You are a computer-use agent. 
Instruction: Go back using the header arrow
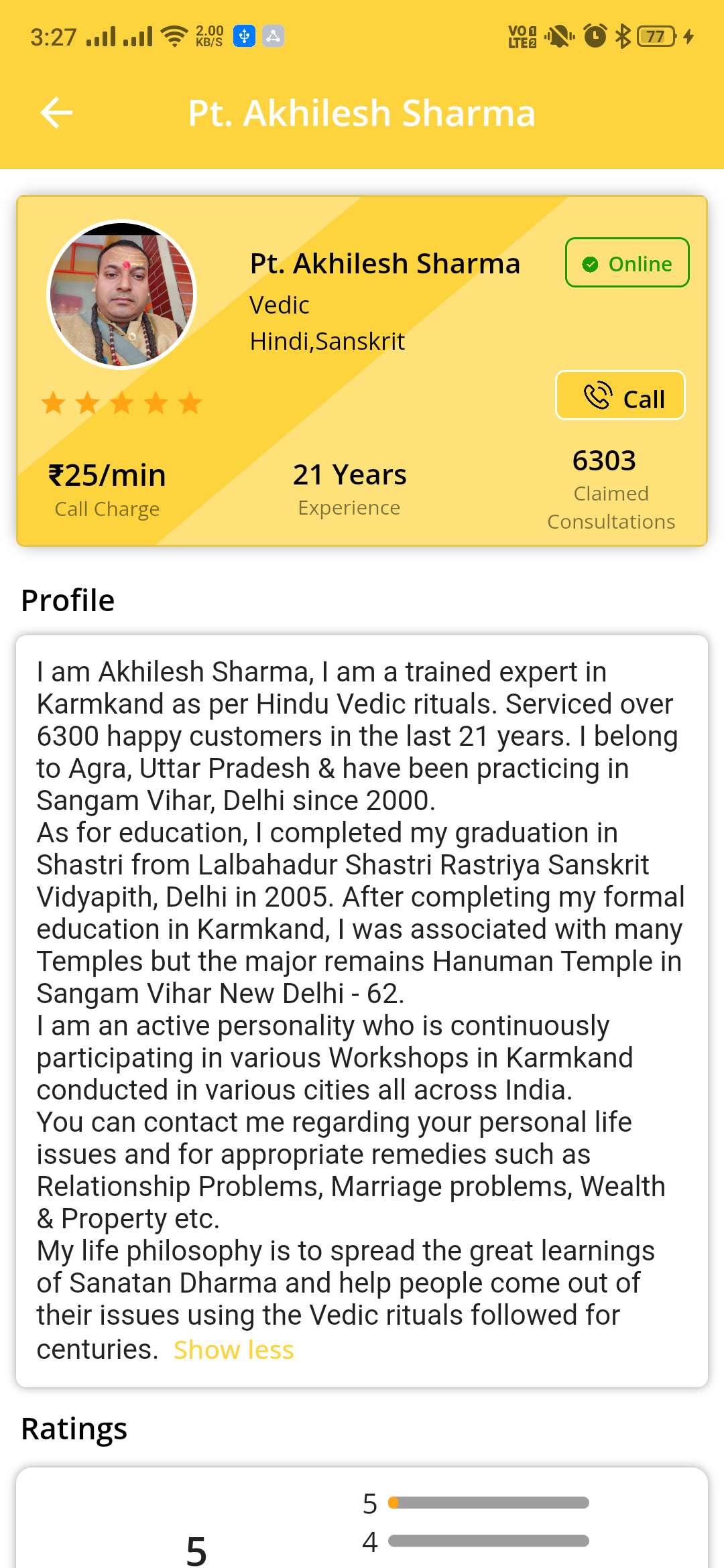point(56,113)
